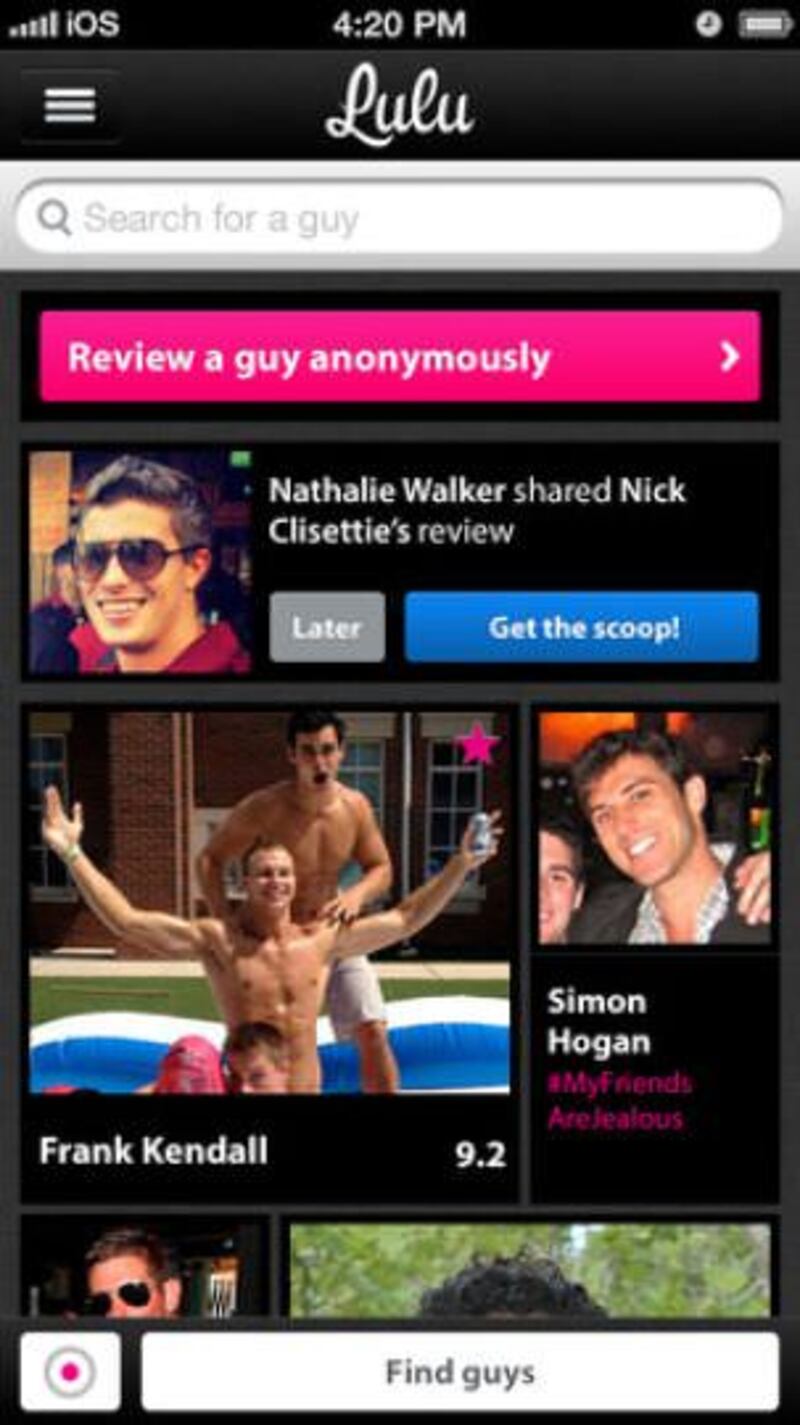Tap the pink dot location button
800x1425 pixels.
(70, 1372)
